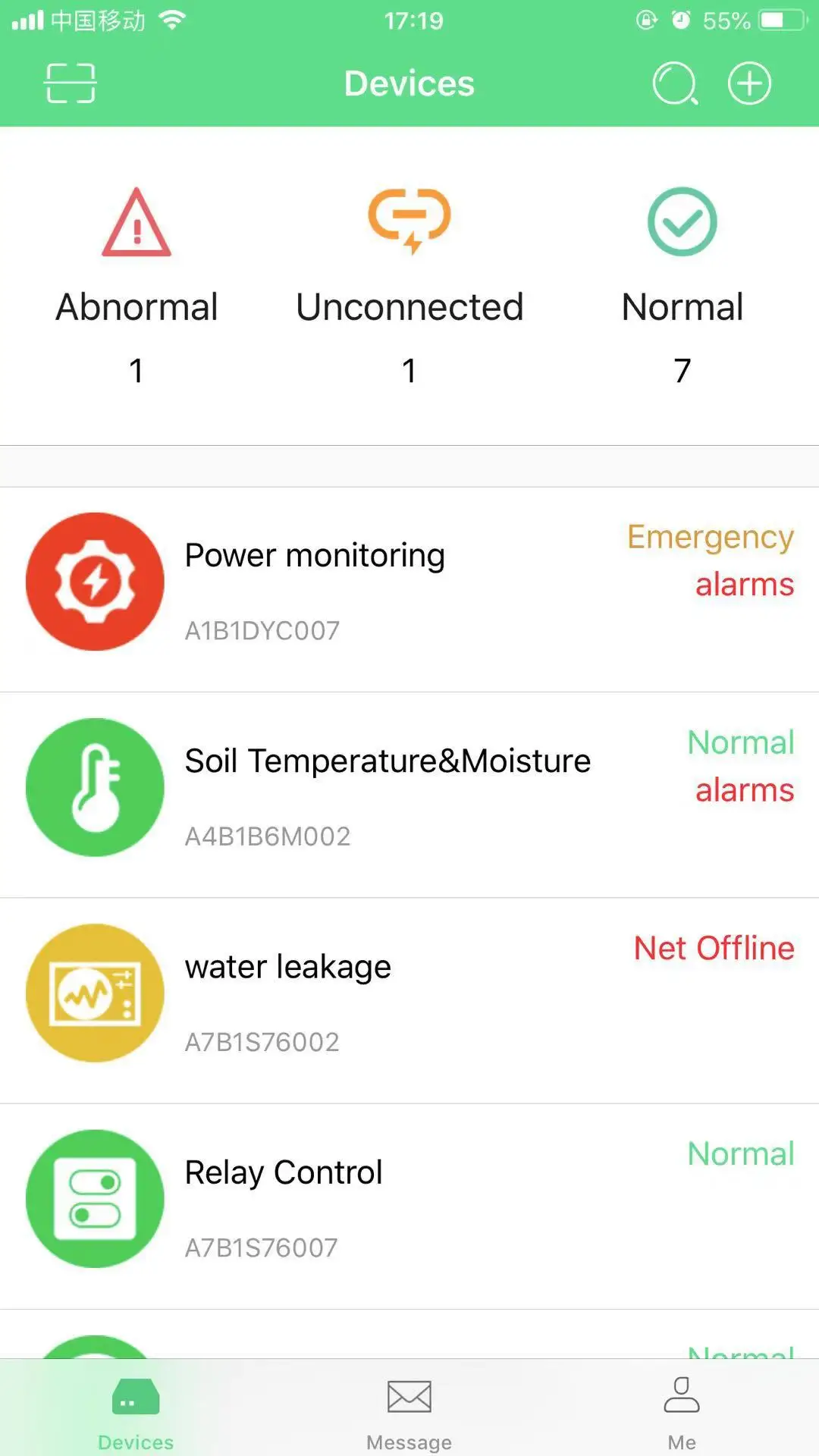The image size is (819, 1456).
Task: Tap the yellow water leakage device icon
Action: pyautogui.click(x=94, y=993)
